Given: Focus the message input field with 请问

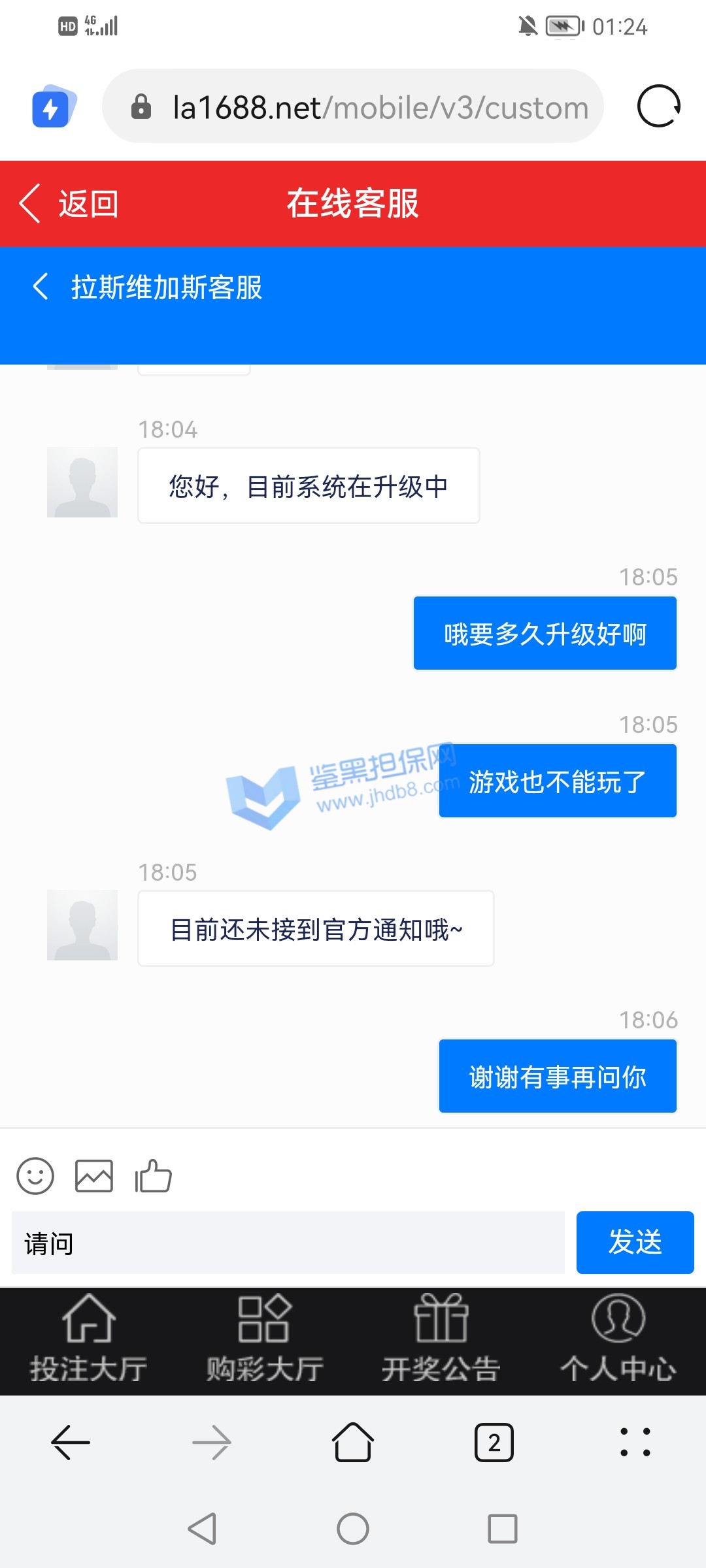Looking at the screenshot, I should (288, 1243).
